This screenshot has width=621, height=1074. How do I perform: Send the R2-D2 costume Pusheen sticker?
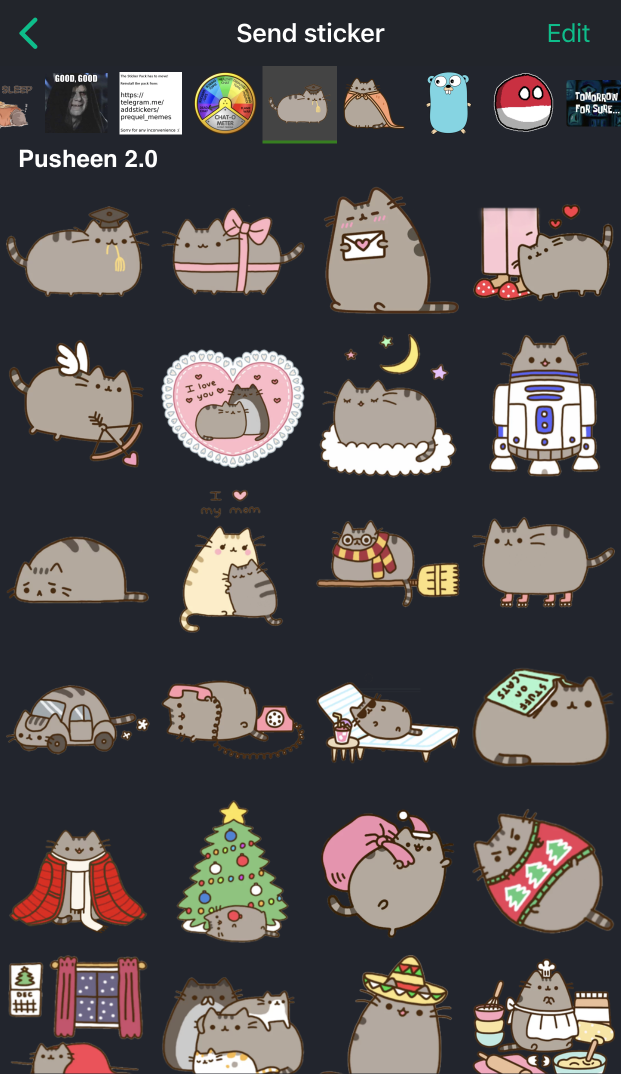tap(543, 405)
